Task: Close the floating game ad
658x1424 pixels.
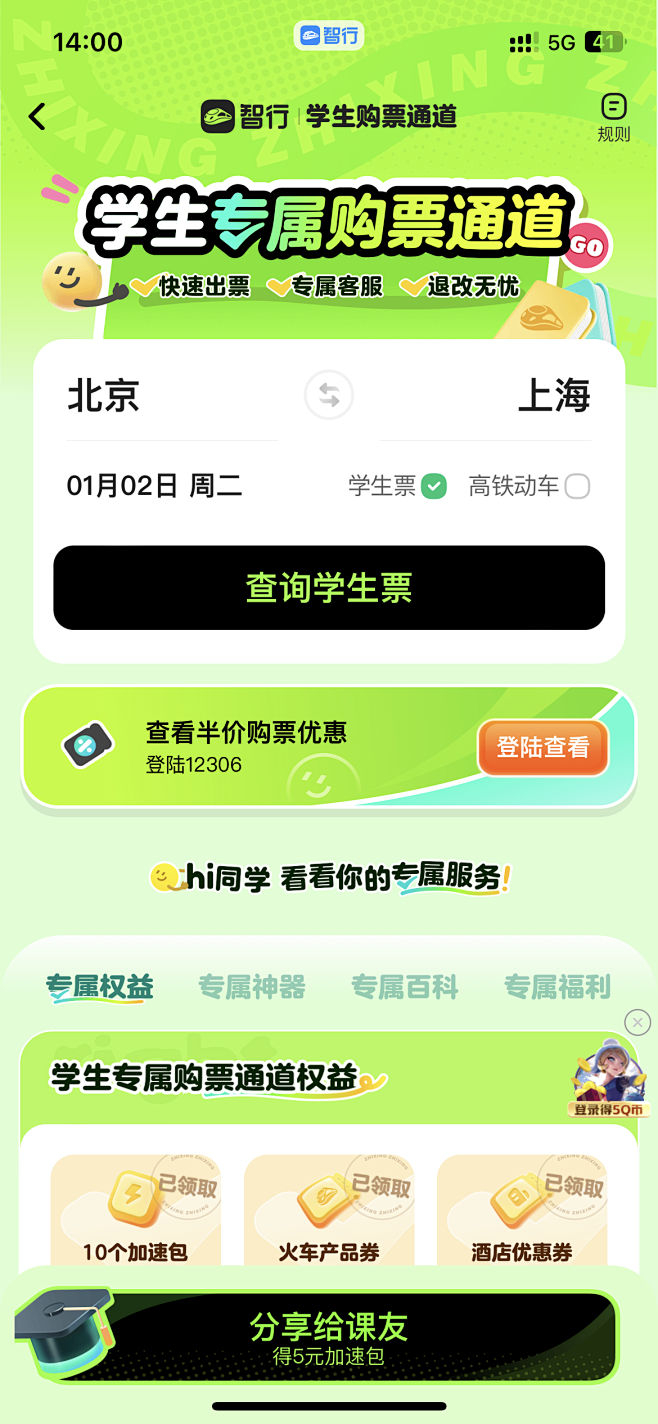Action: [x=637, y=1021]
